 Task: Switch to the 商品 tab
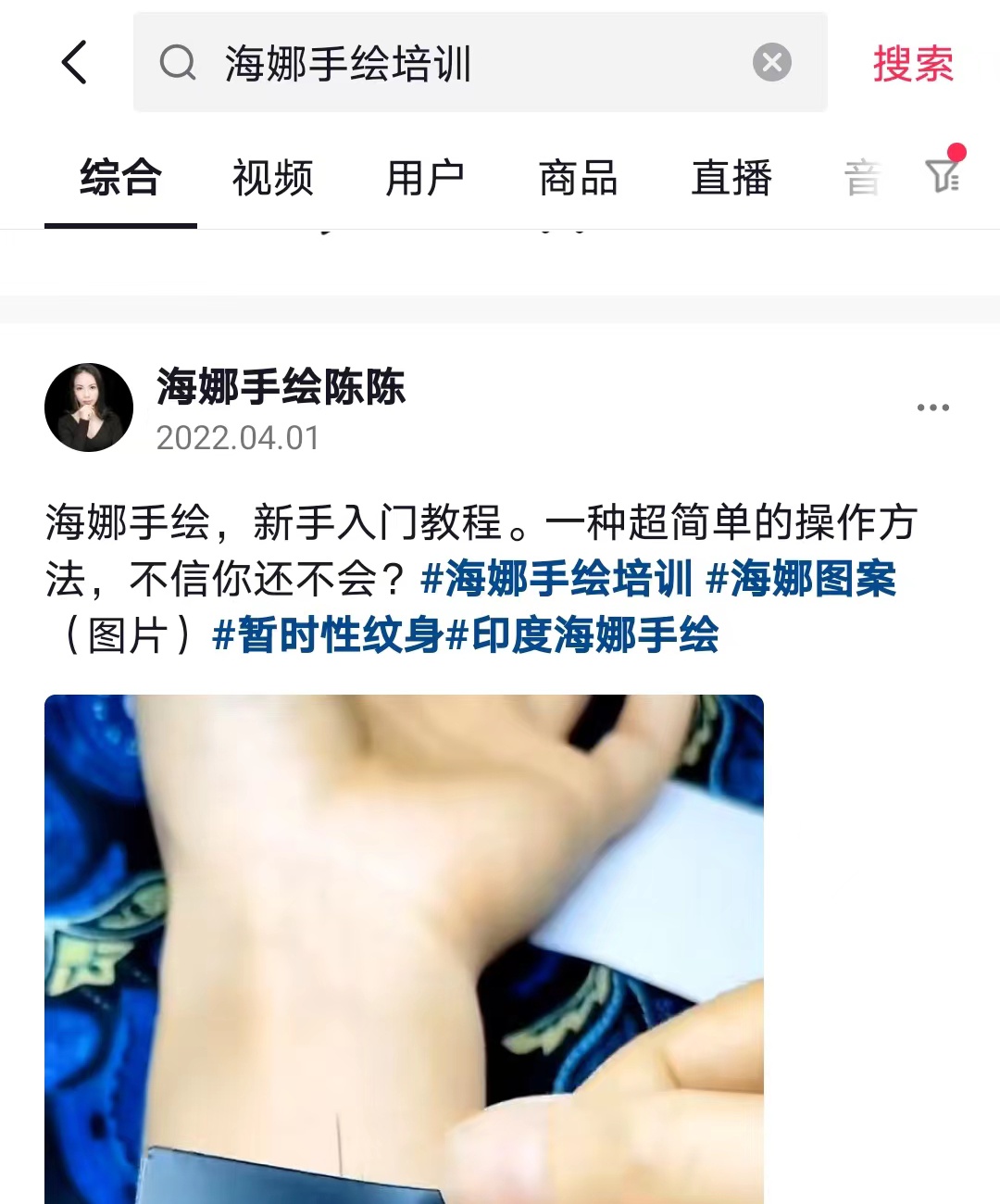click(578, 178)
